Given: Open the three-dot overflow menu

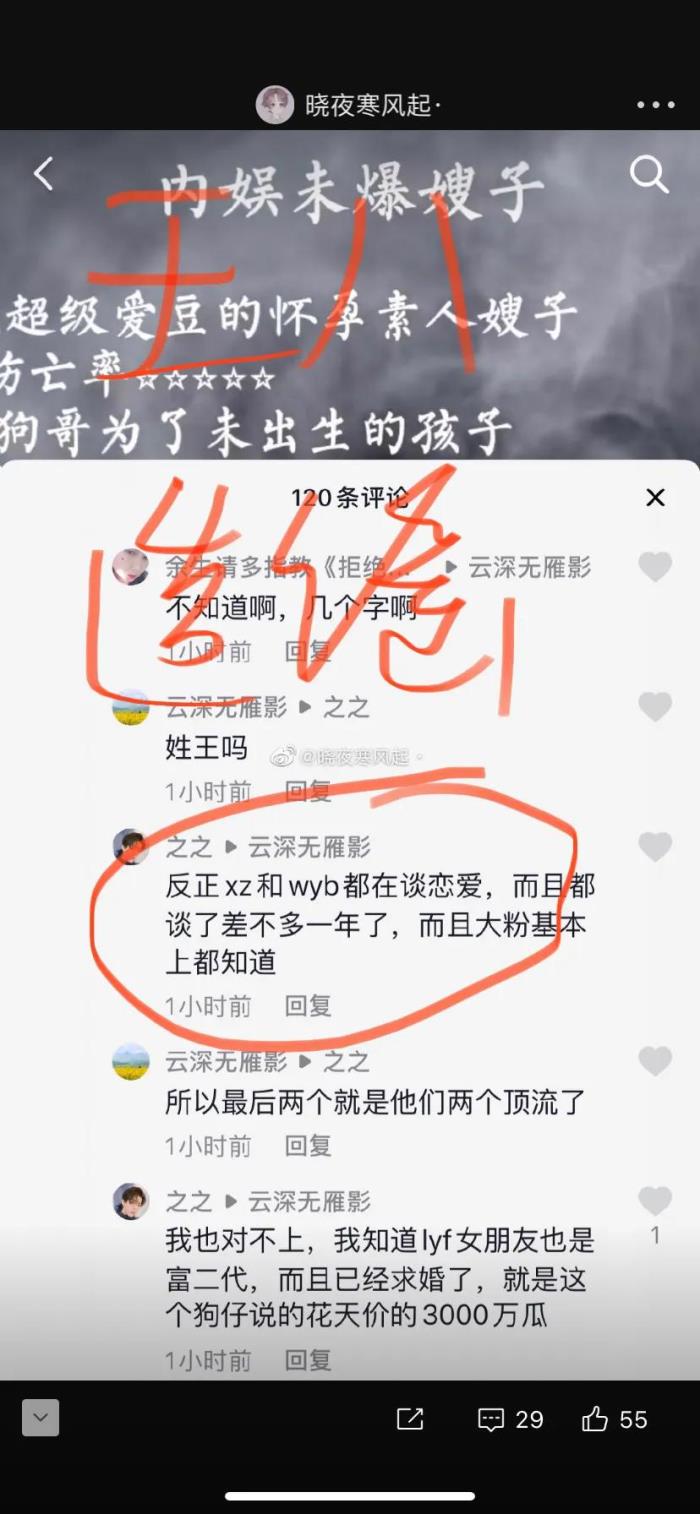Looking at the screenshot, I should click(x=655, y=104).
